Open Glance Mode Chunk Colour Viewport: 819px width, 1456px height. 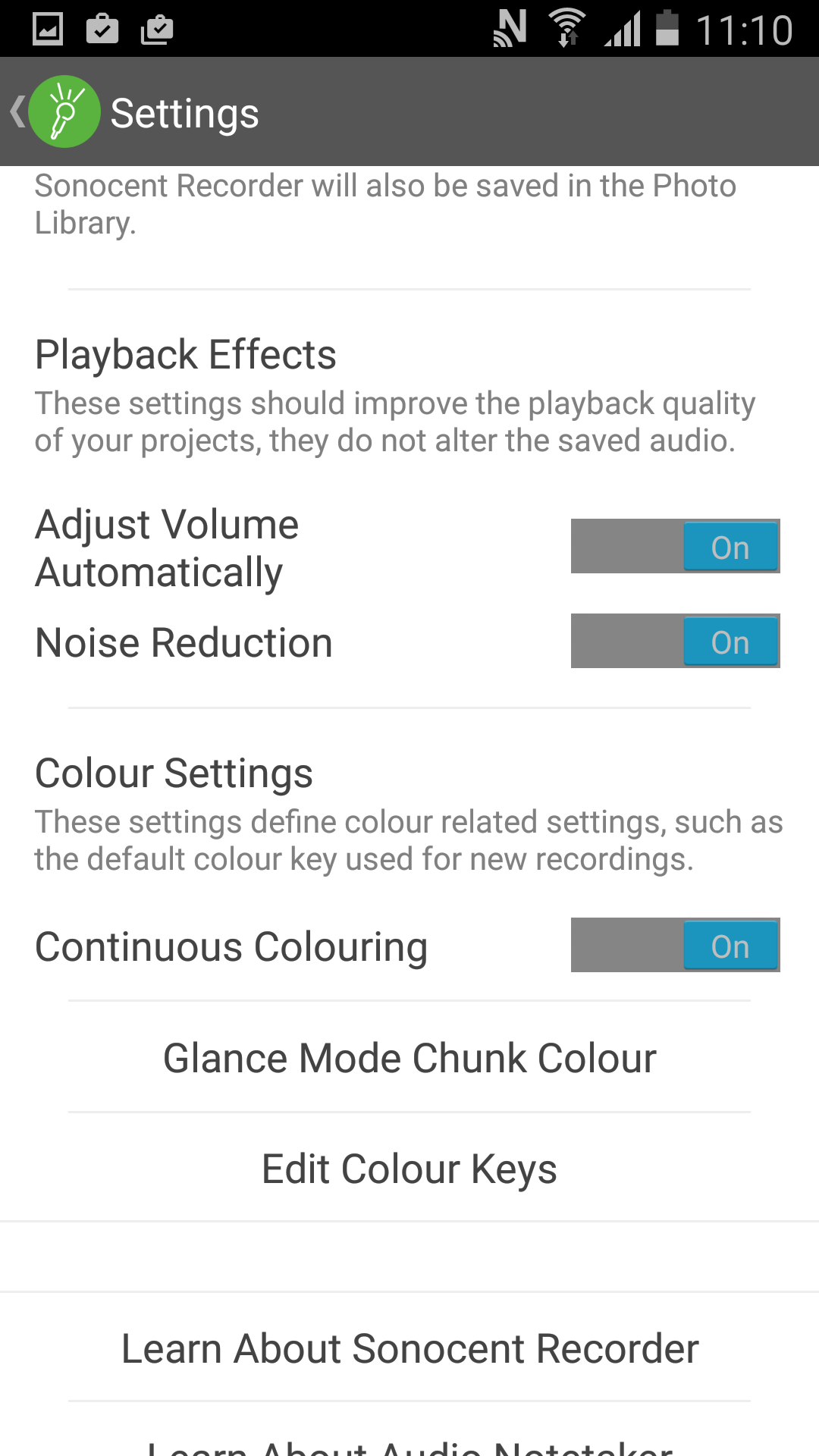409,1058
